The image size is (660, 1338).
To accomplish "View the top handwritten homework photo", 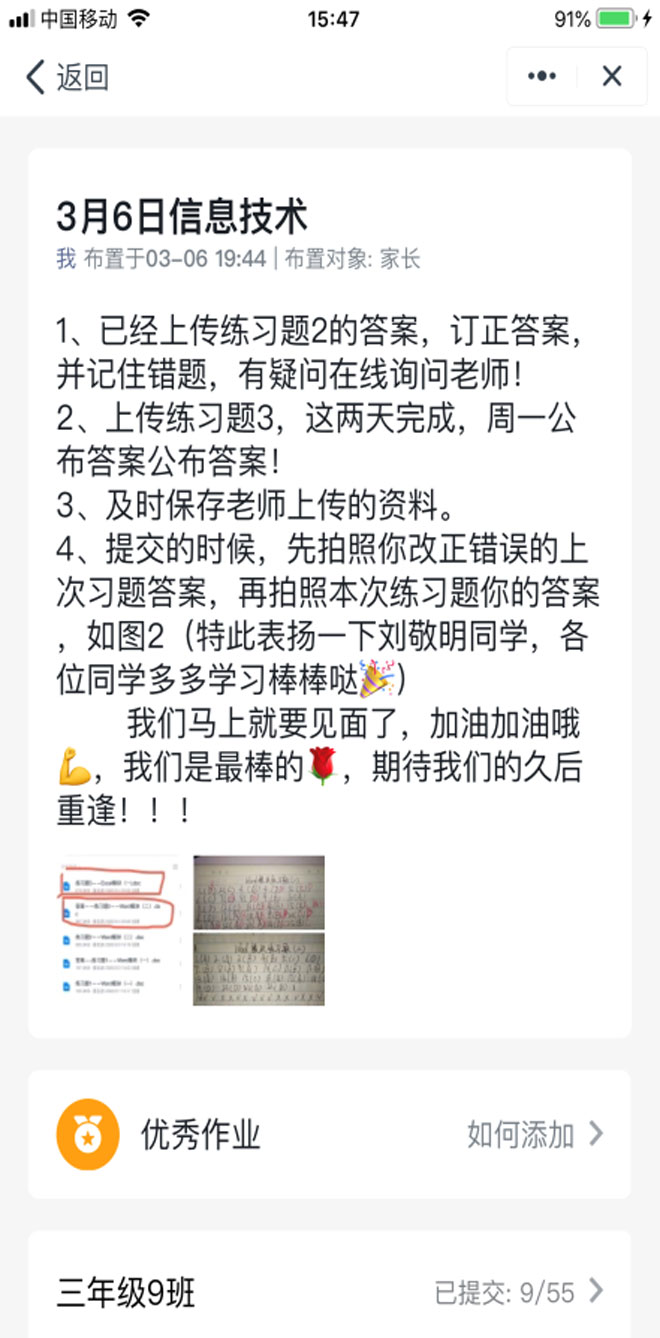I will point(259,891).
